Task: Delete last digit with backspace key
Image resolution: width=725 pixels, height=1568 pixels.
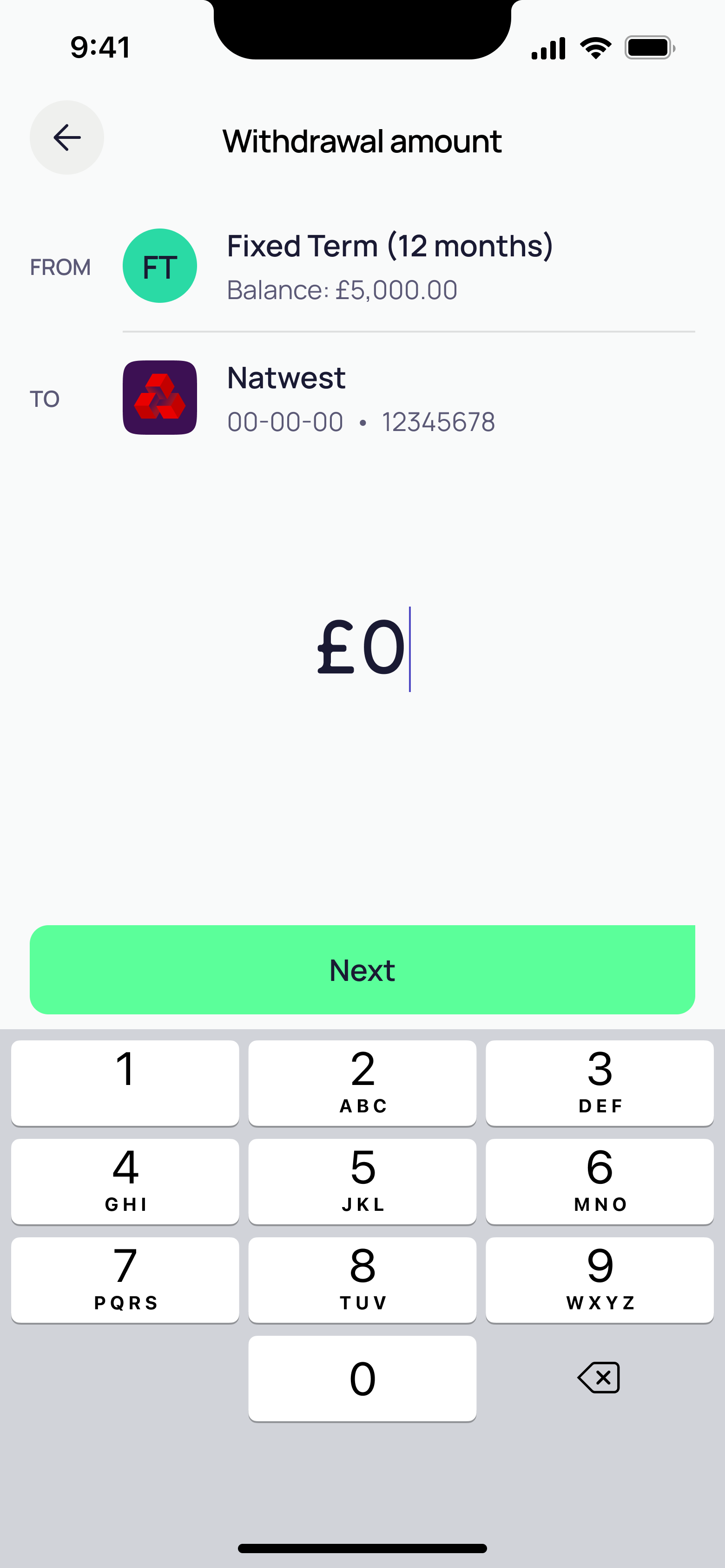Action: coord(599,1378)
